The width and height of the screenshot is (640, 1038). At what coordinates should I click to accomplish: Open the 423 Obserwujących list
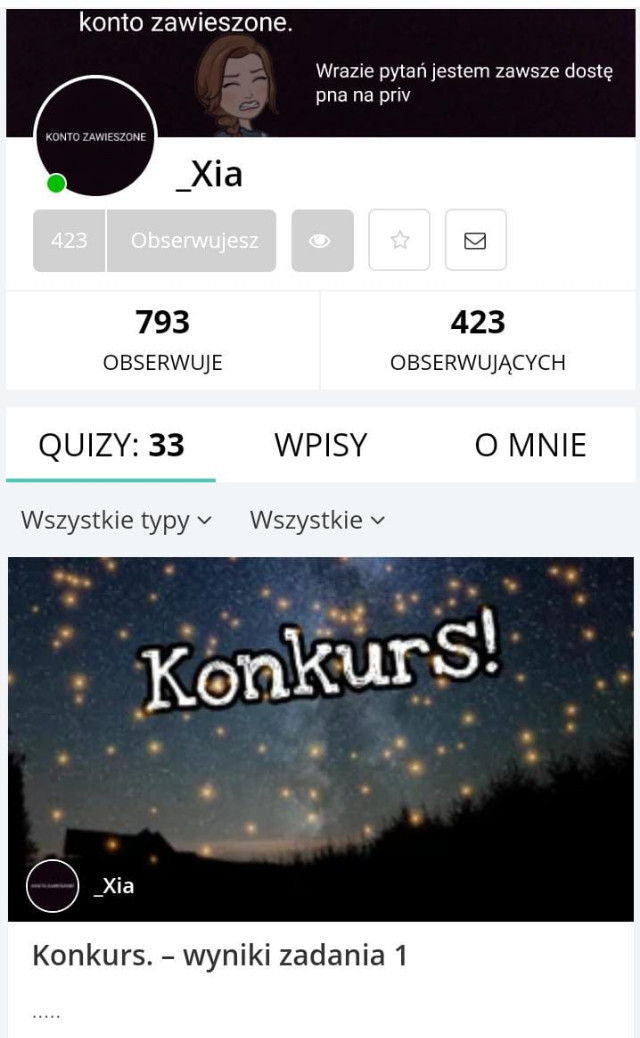coord(477,340)
